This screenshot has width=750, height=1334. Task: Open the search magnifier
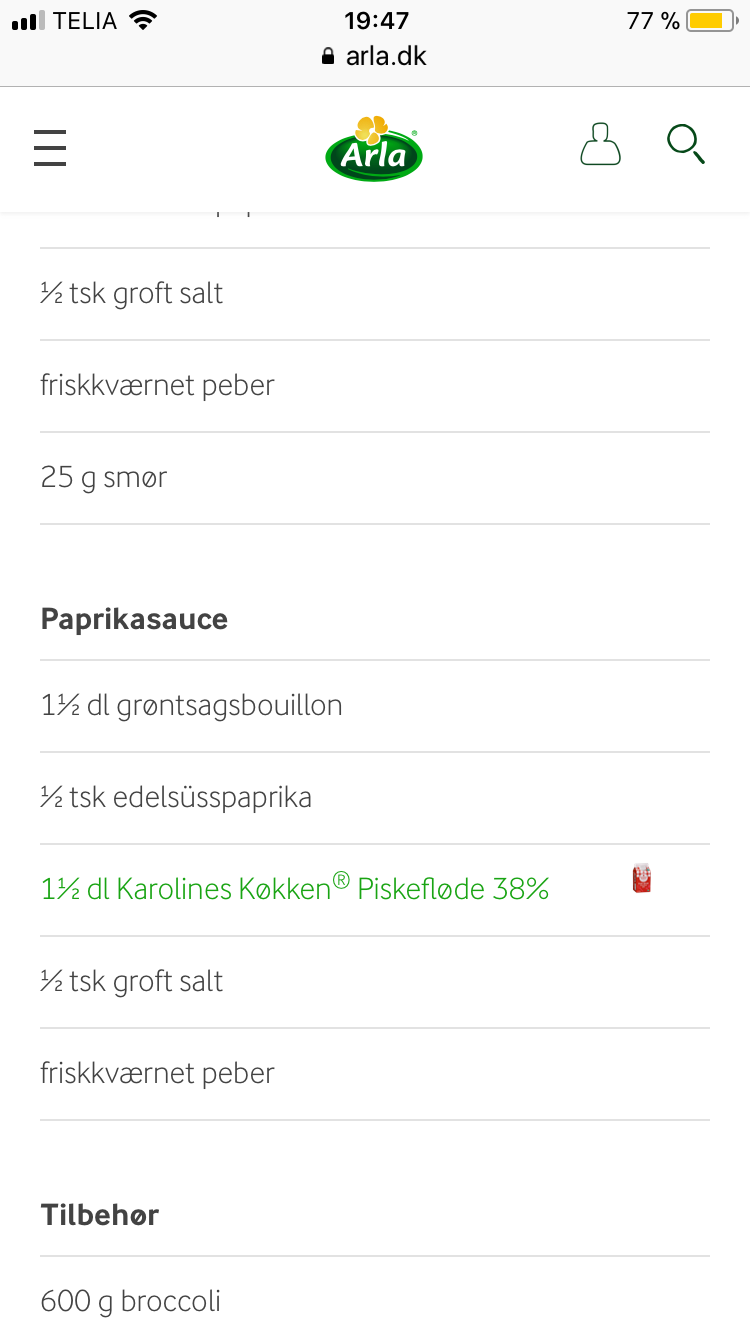tap(686, 144)
